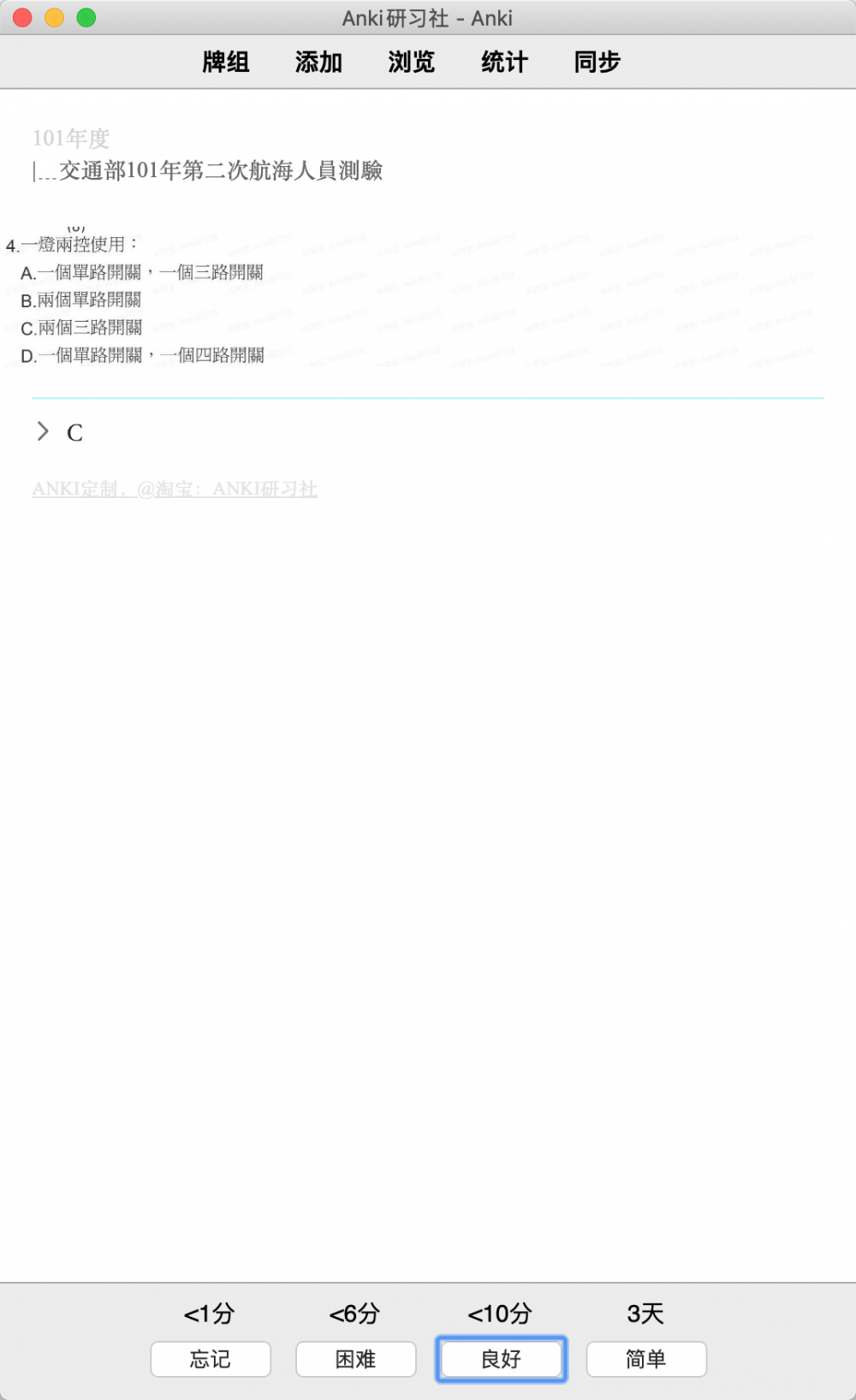
Task: Minimize the Anki window
Action: [x=55, y=17]
